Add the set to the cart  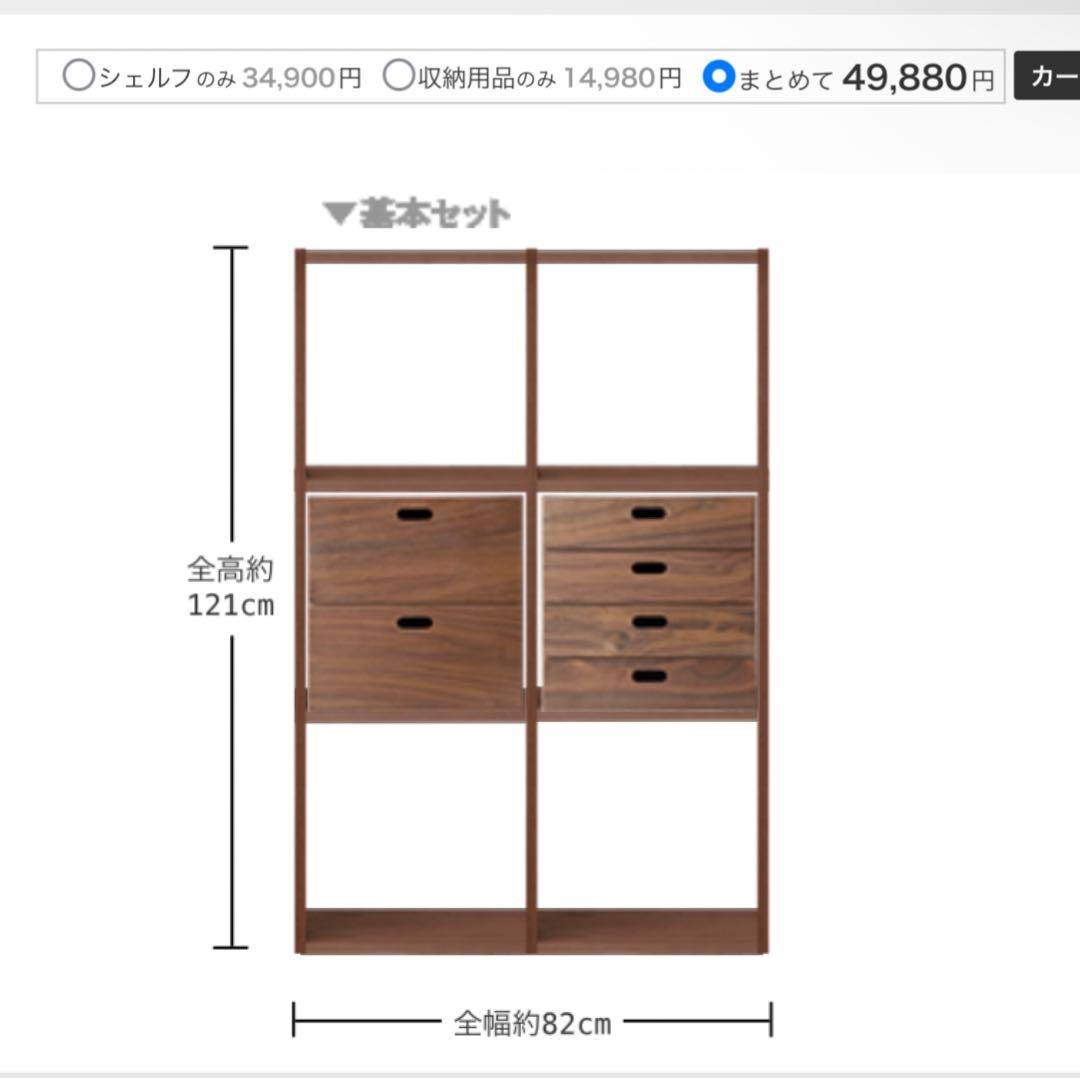point(1046,76)
